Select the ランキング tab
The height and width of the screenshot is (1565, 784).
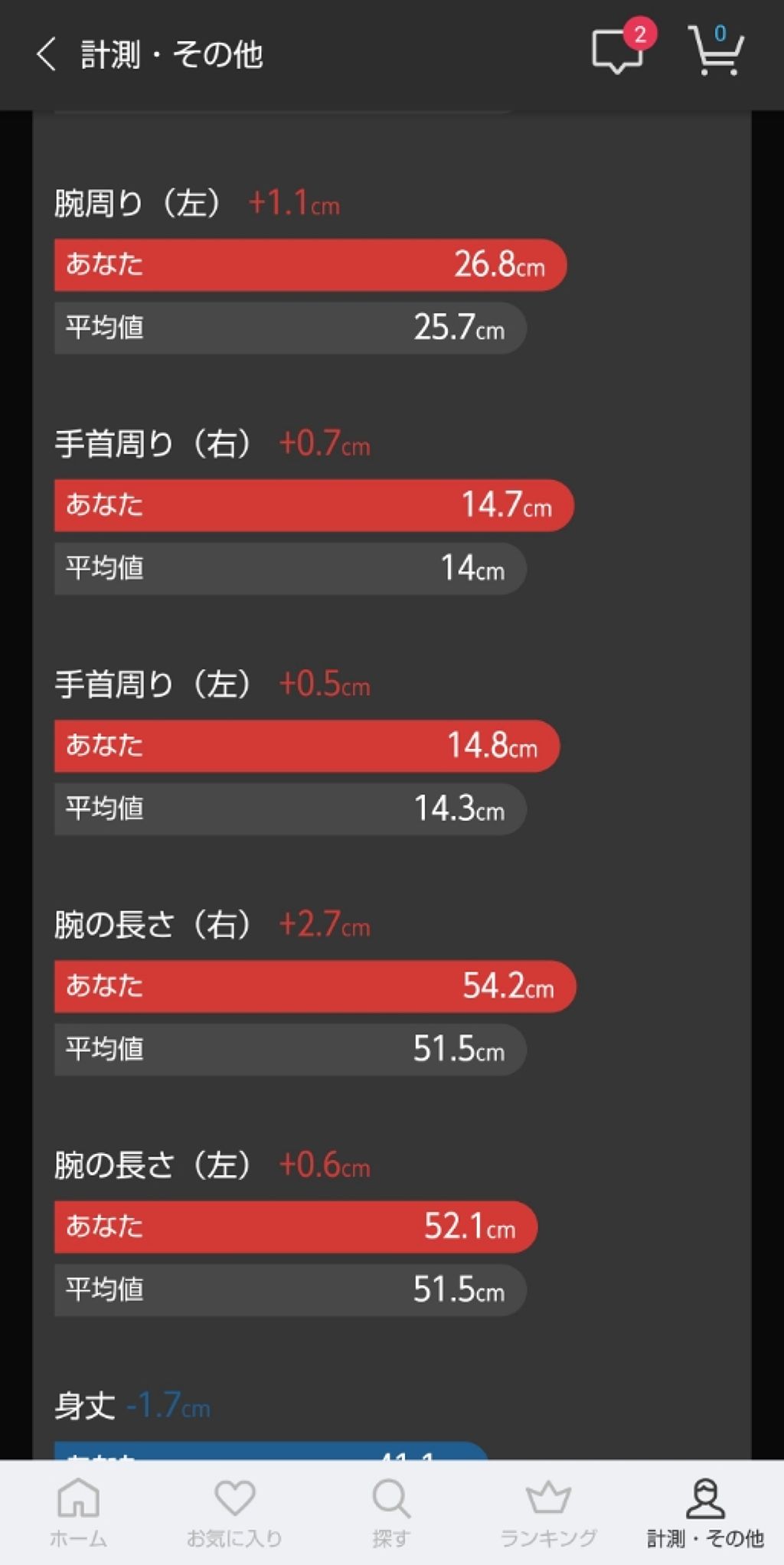(548, 1513)
